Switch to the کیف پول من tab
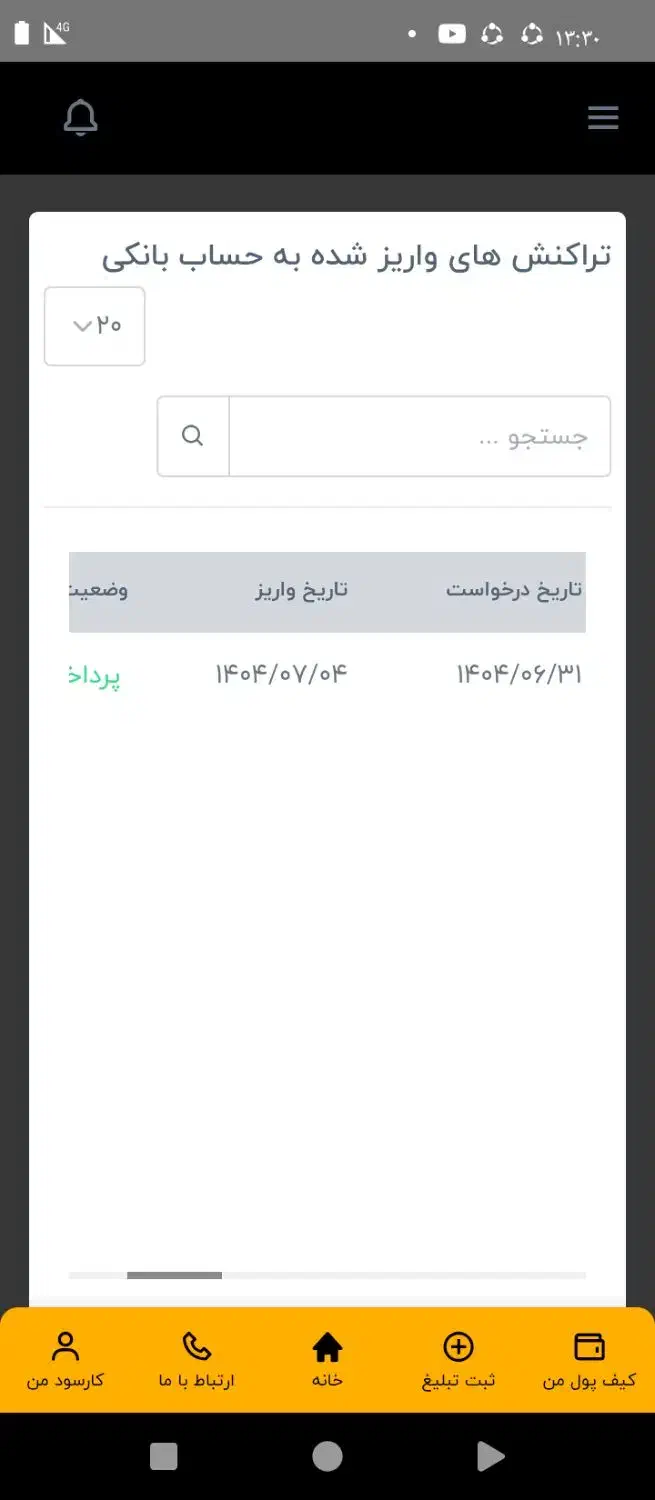This screenshot has height=1500, width=655. (590, 1360)
